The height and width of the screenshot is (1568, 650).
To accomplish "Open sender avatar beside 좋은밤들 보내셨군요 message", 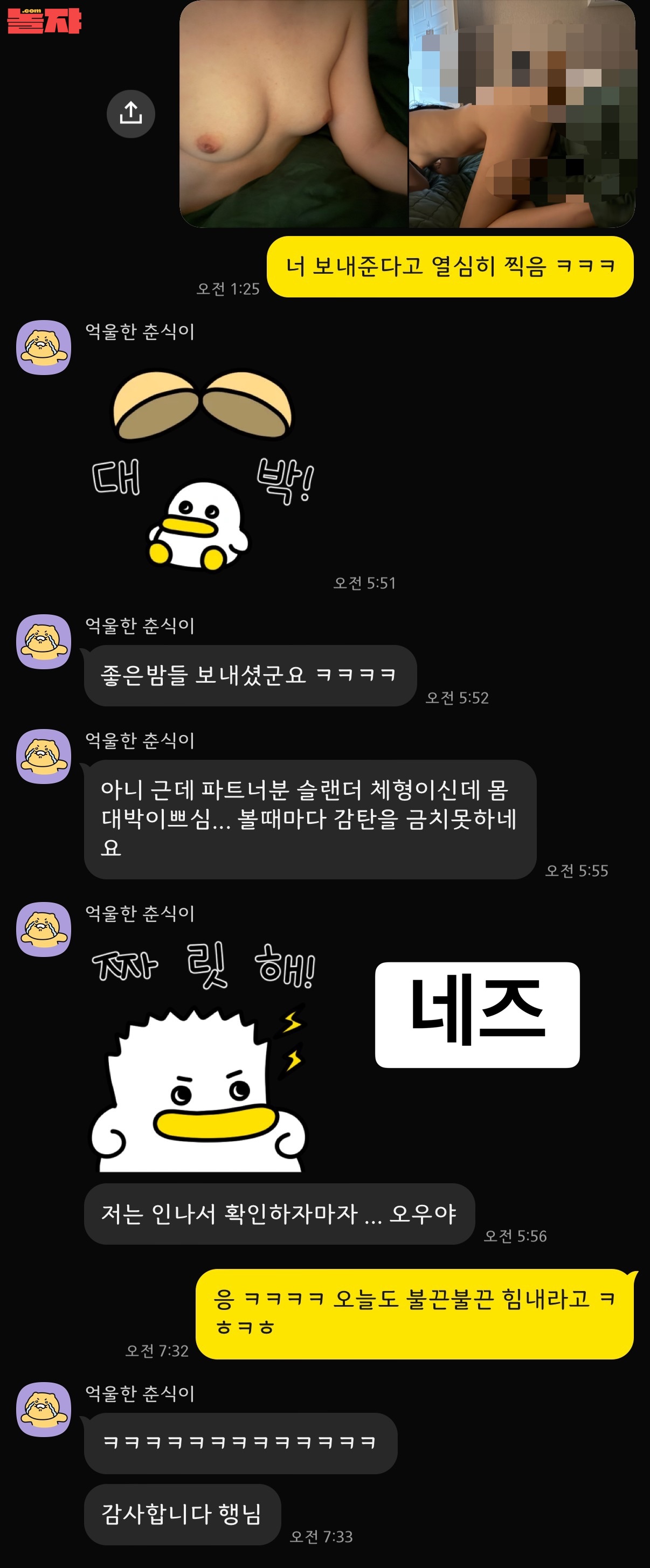I will tap(43, 642).
